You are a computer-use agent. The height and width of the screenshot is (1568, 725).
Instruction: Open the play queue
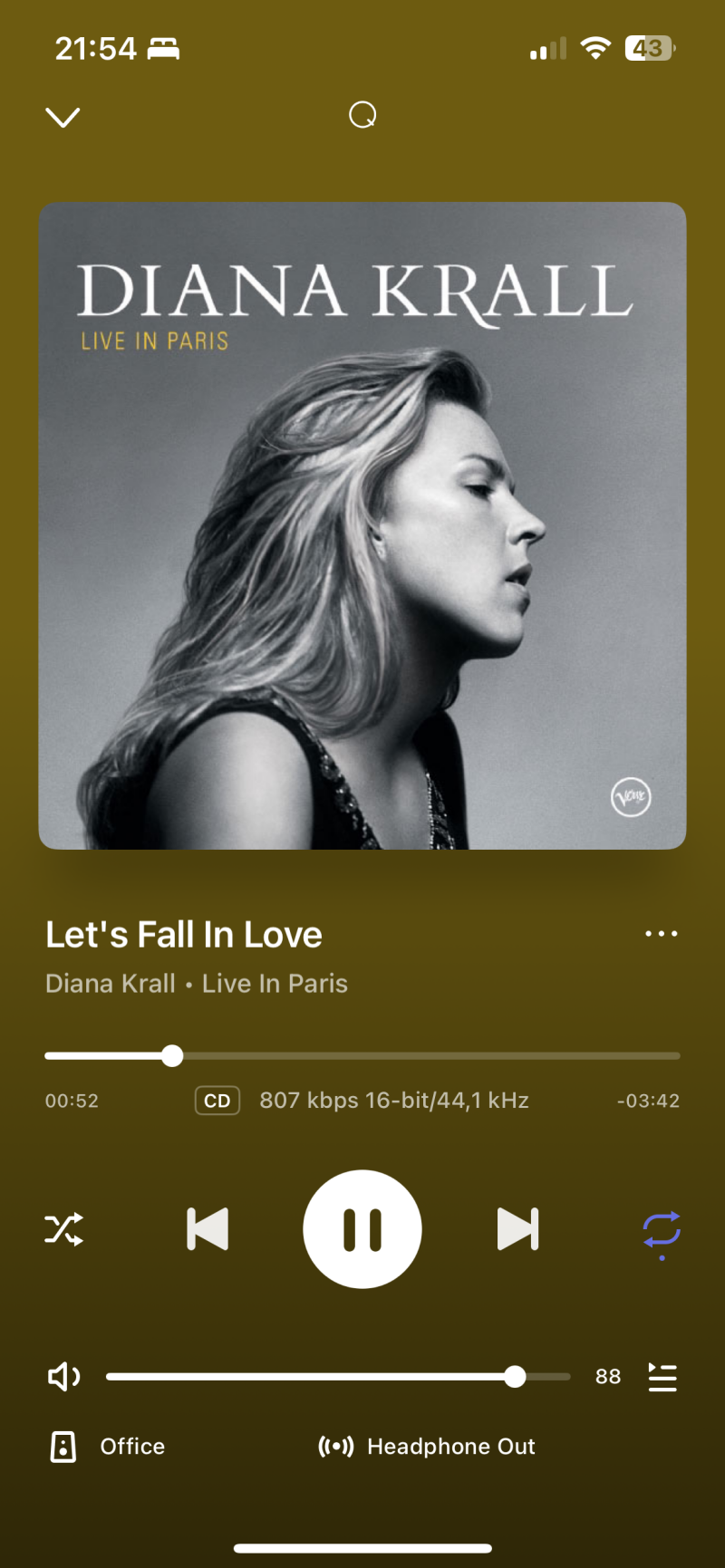pyautogui.click(x=662, y=1377)
